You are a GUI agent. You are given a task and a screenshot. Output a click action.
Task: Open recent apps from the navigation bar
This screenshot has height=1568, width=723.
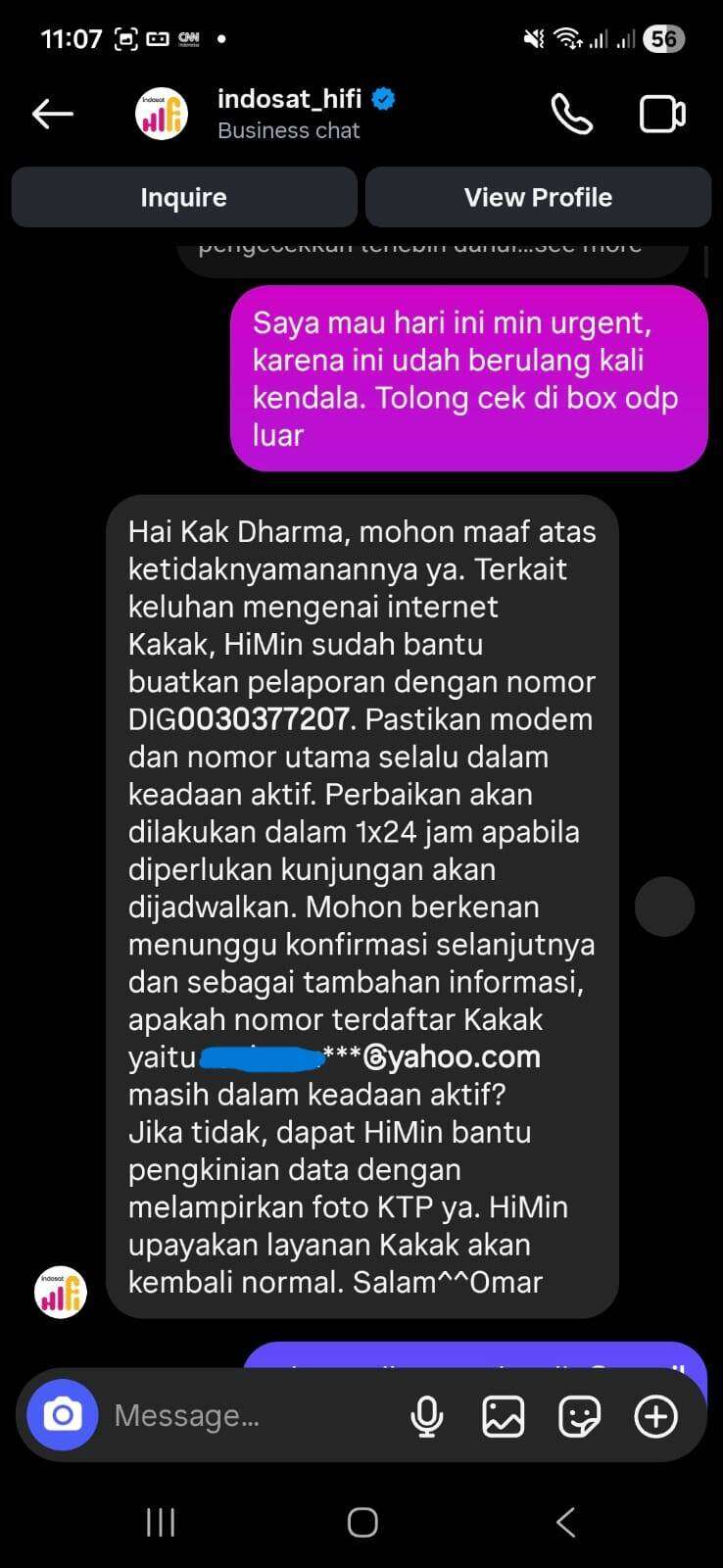[x=161, y=1522]
